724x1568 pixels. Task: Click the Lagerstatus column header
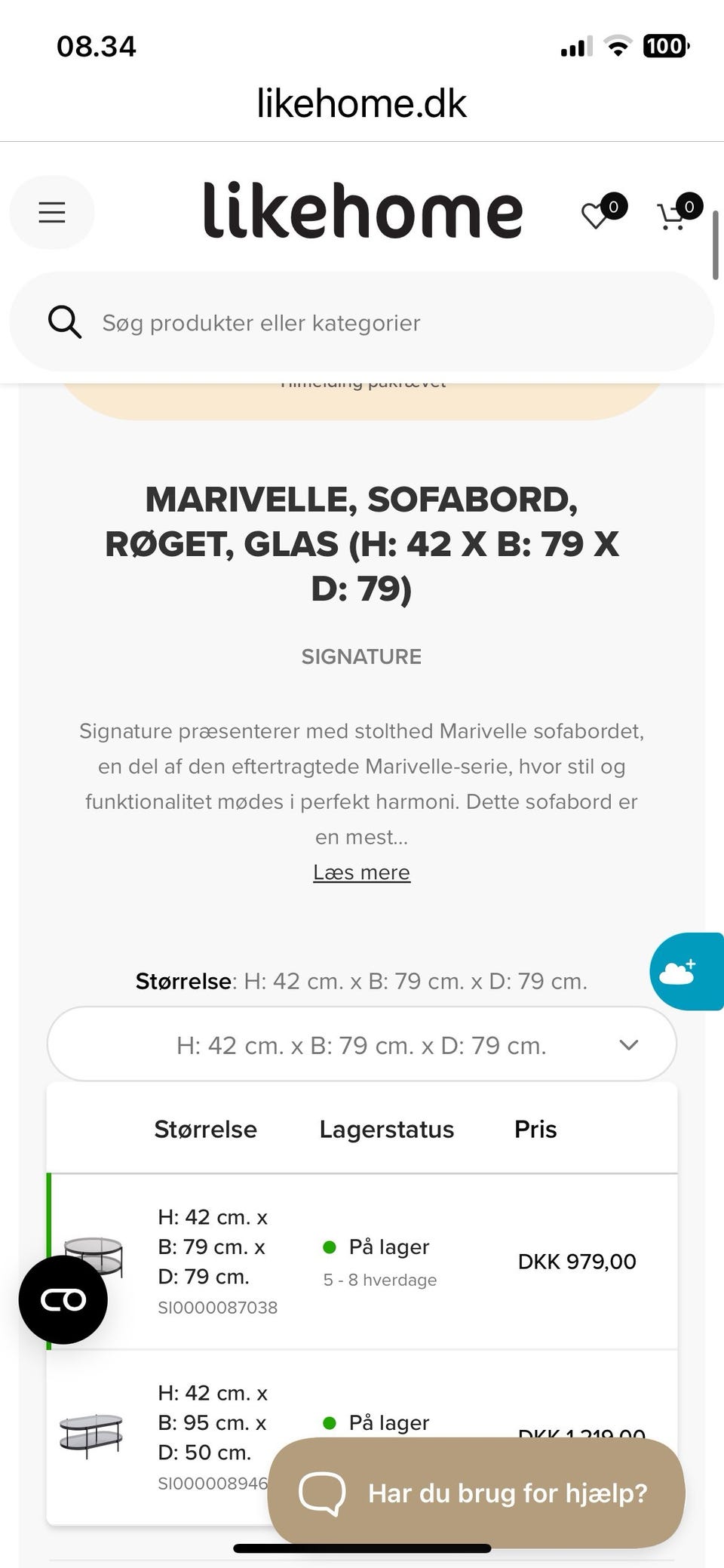pyautogui.click(x=386, y=1129)
